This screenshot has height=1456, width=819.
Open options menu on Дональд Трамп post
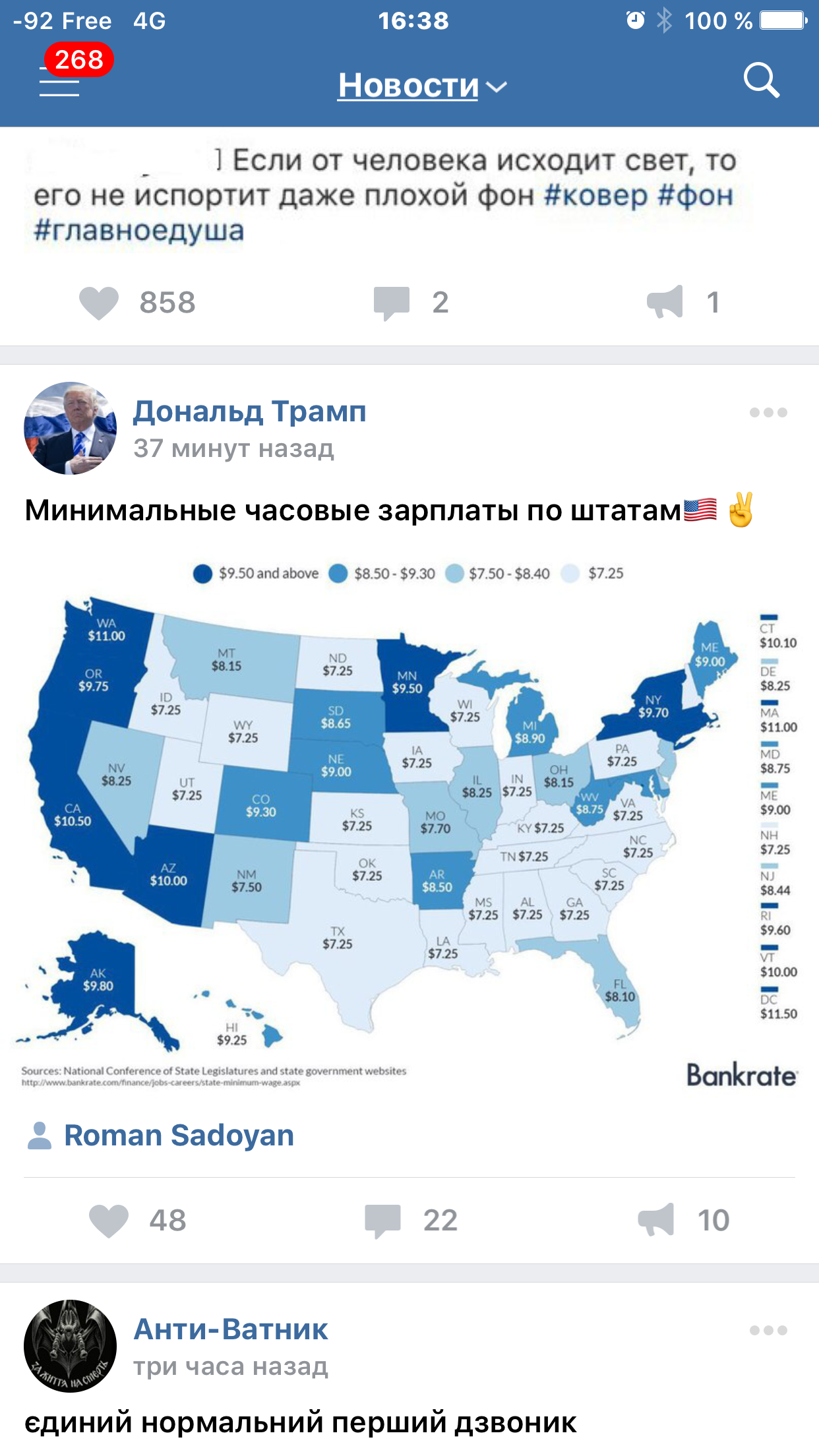tap(768, 413)
